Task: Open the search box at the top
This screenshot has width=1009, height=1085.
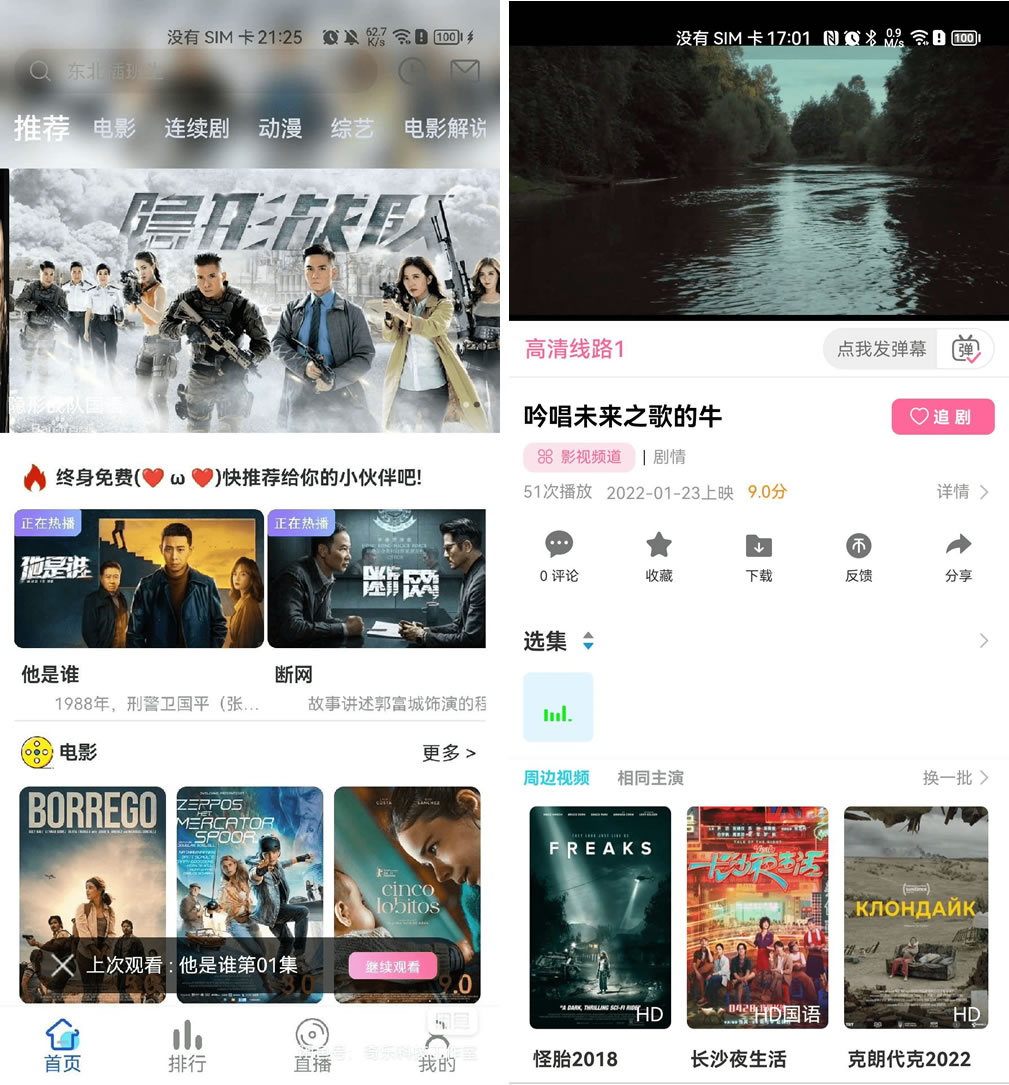Action: click(x=200, y=72)
